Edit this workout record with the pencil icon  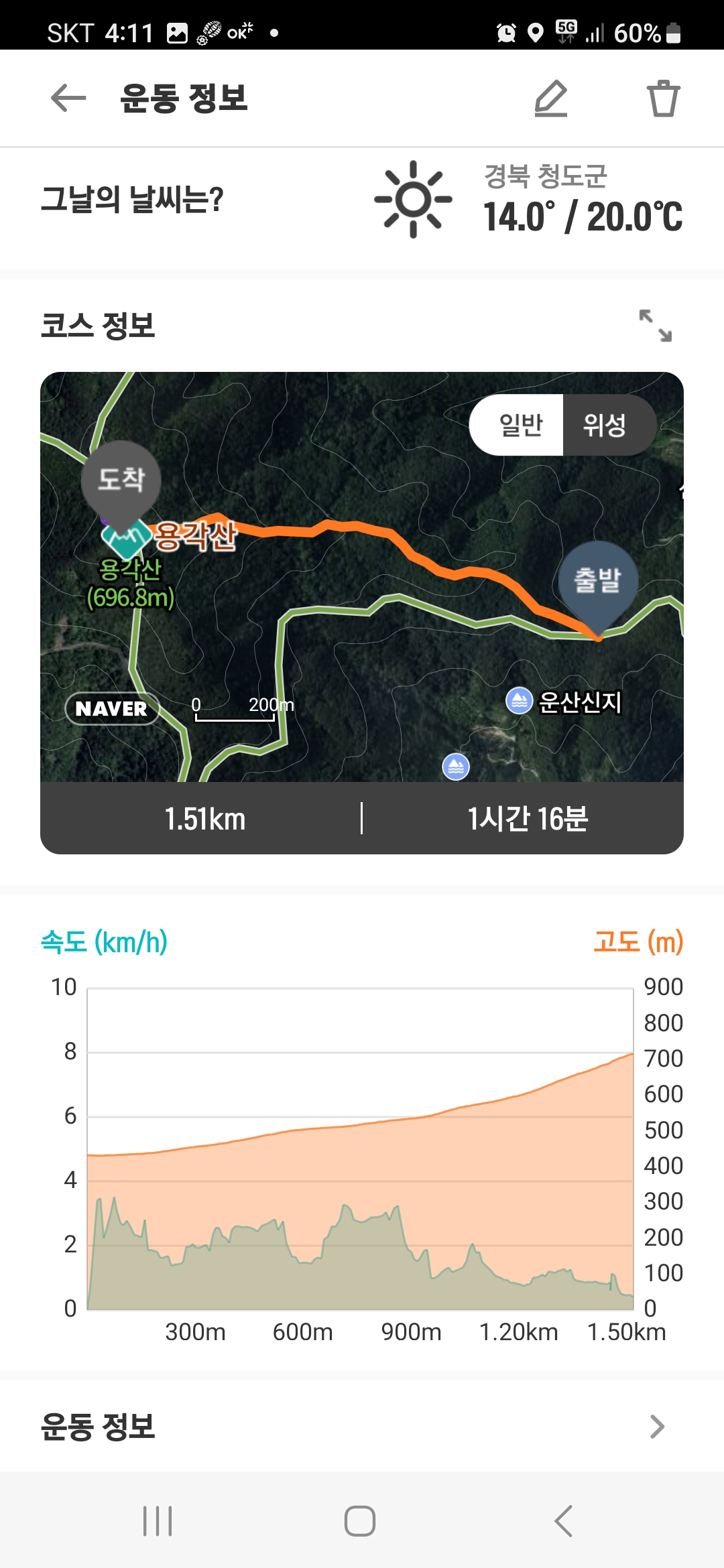pos(551,99)
